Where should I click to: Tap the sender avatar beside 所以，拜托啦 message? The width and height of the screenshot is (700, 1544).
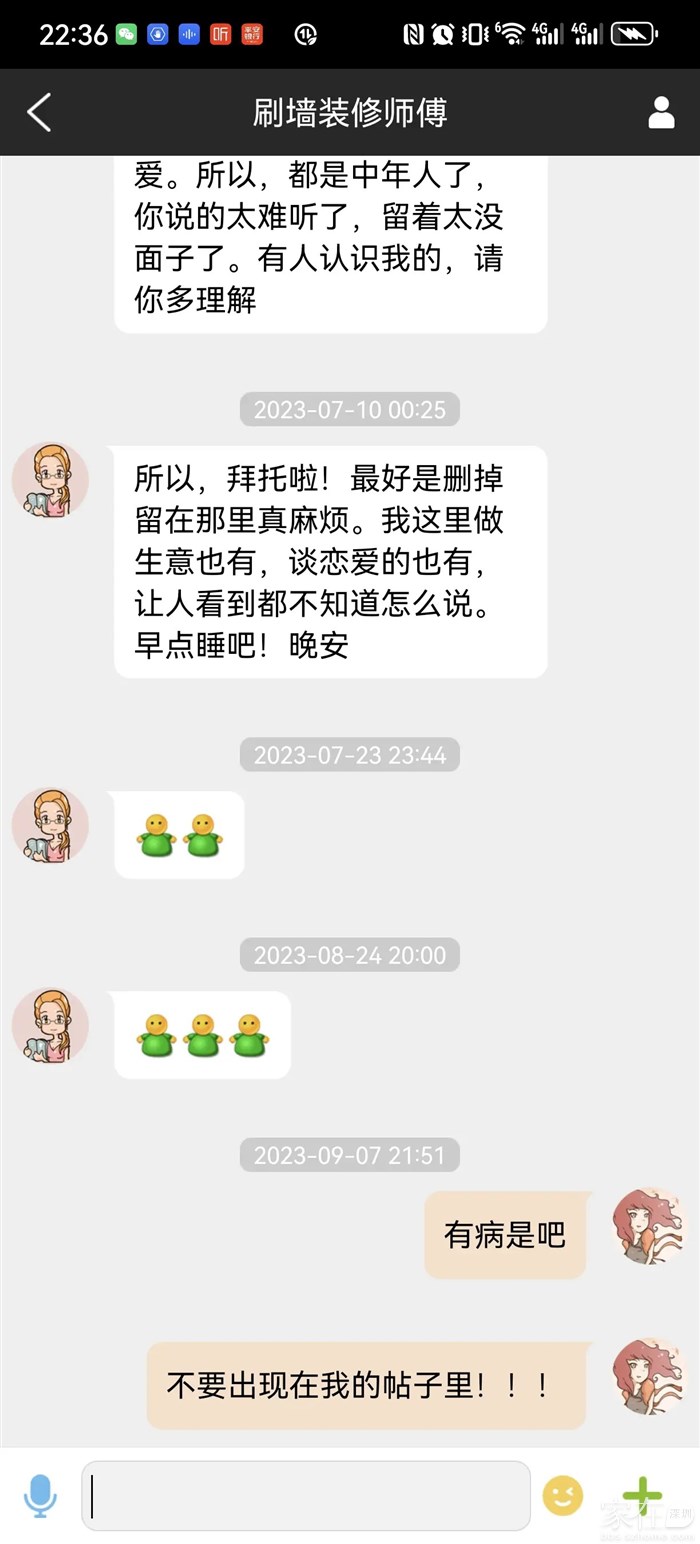[x=50, y=481]
